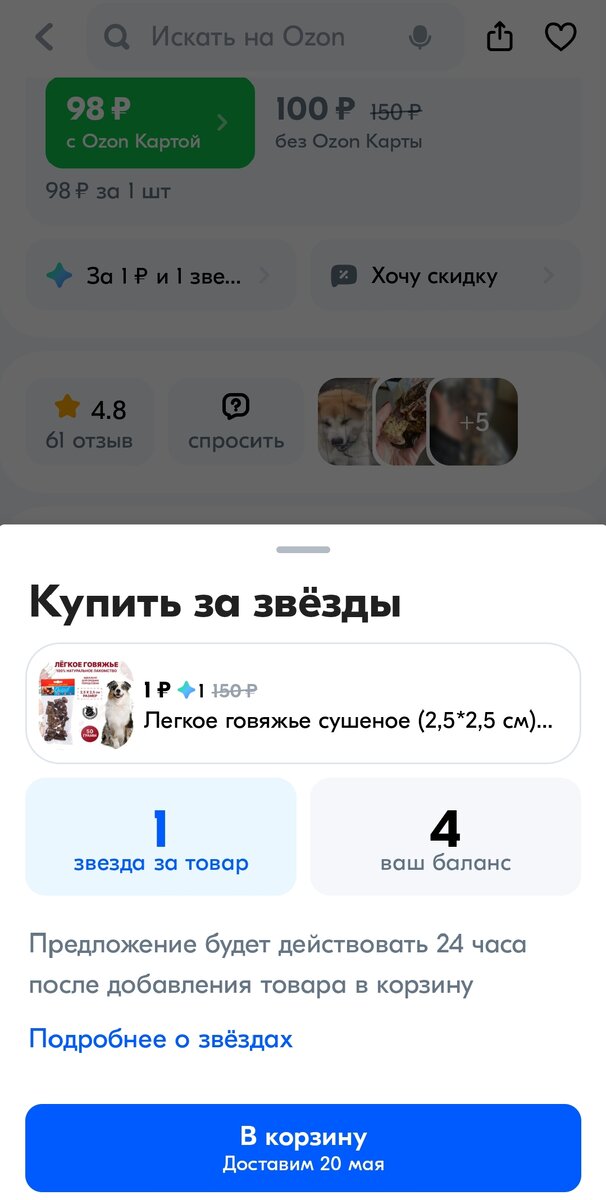Go back with the arrow icon
606x1200 pixels.
pos(44,37)
